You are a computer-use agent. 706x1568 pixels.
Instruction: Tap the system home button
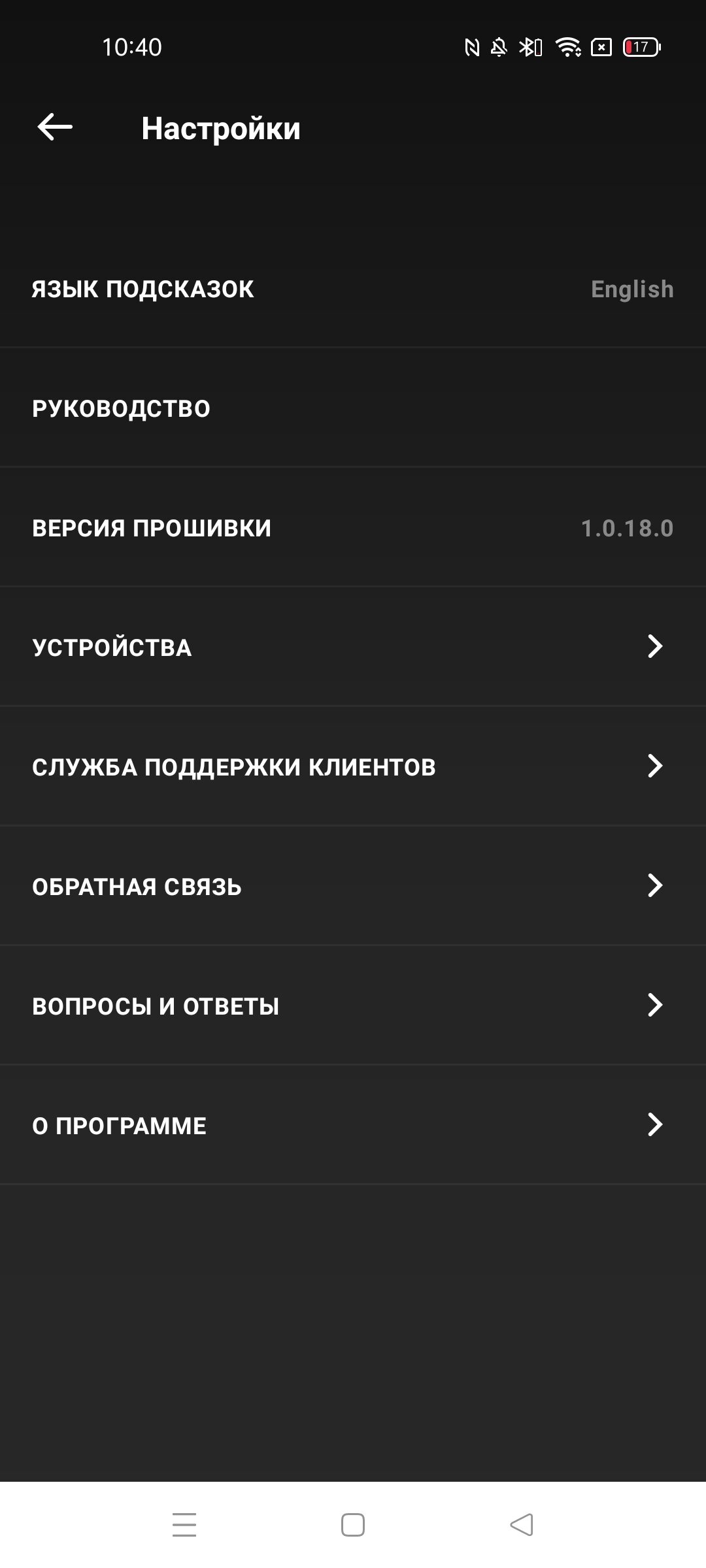coord(353,1525)
